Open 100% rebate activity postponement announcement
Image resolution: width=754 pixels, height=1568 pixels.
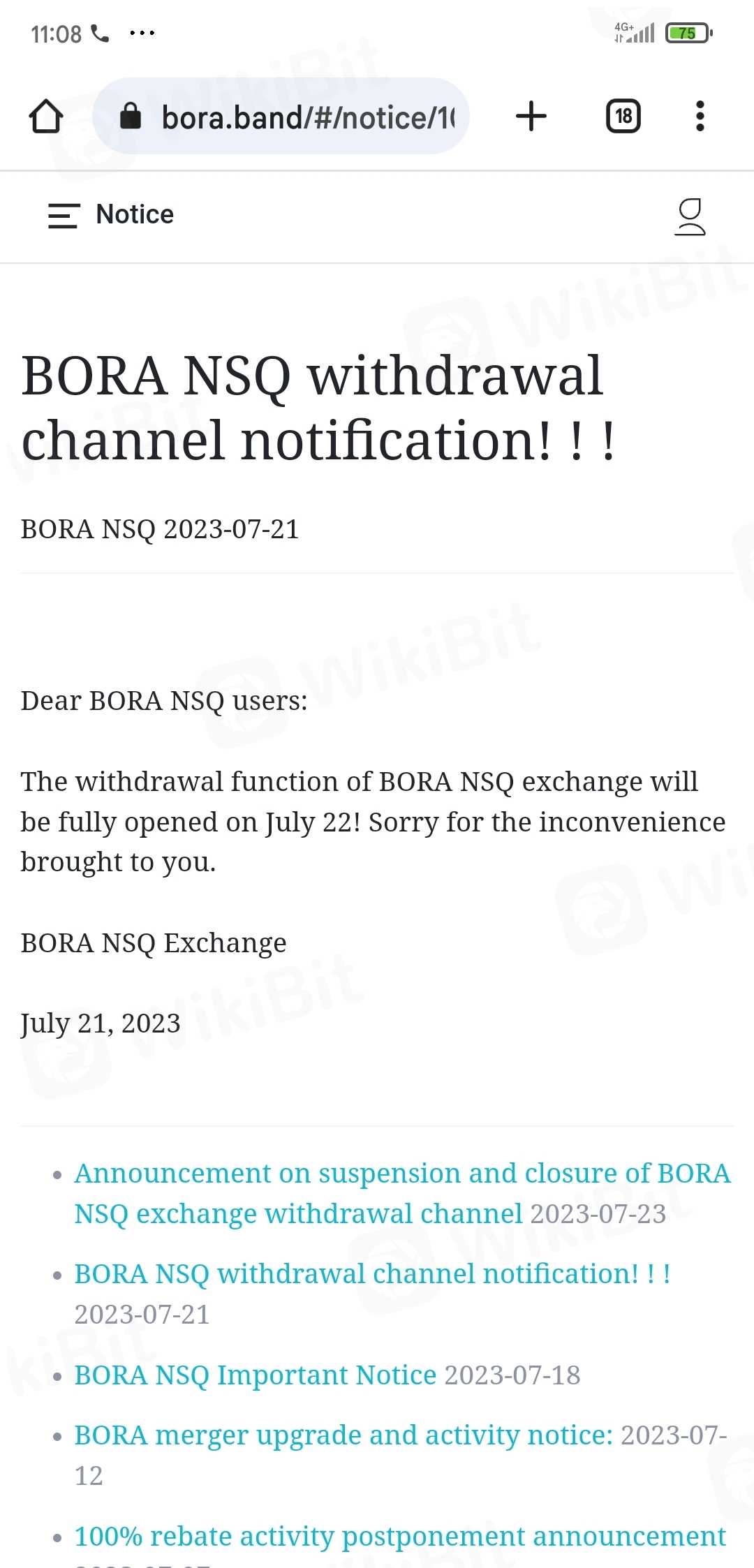click(399, 1537)
